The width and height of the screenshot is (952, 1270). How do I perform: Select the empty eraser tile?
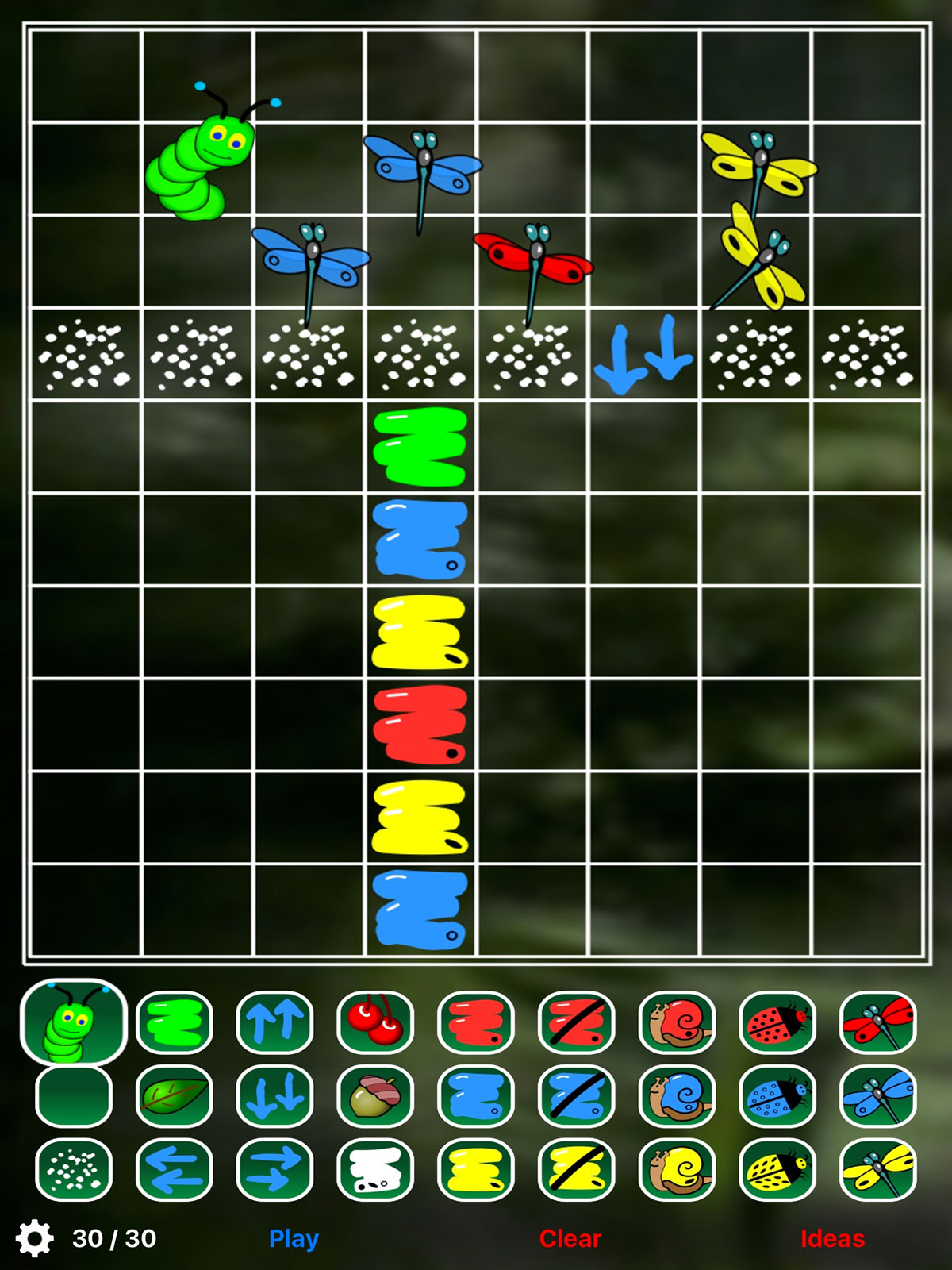[74, 1096]
